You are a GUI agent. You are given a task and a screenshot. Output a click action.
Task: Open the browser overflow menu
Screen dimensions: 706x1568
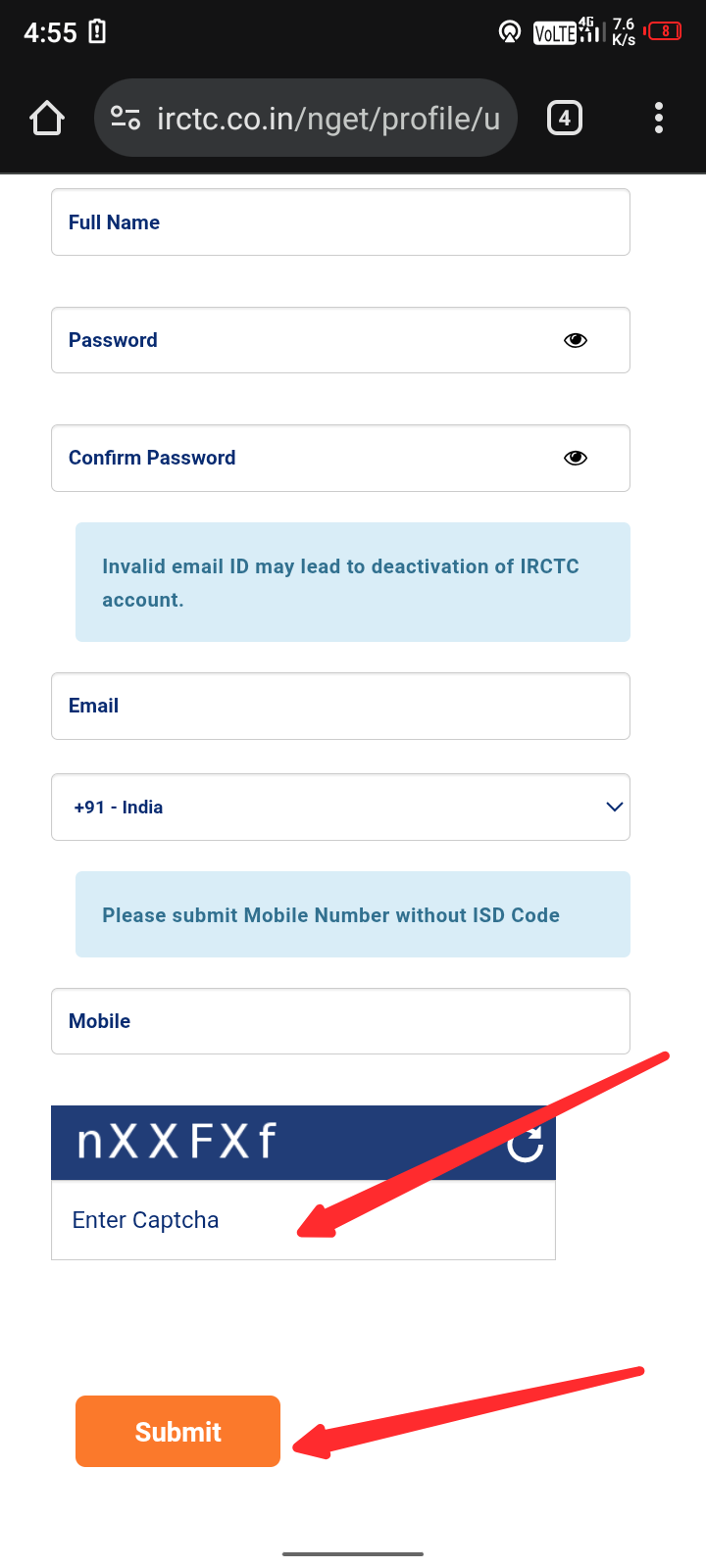pyautogui.click(x=658, y=119)
